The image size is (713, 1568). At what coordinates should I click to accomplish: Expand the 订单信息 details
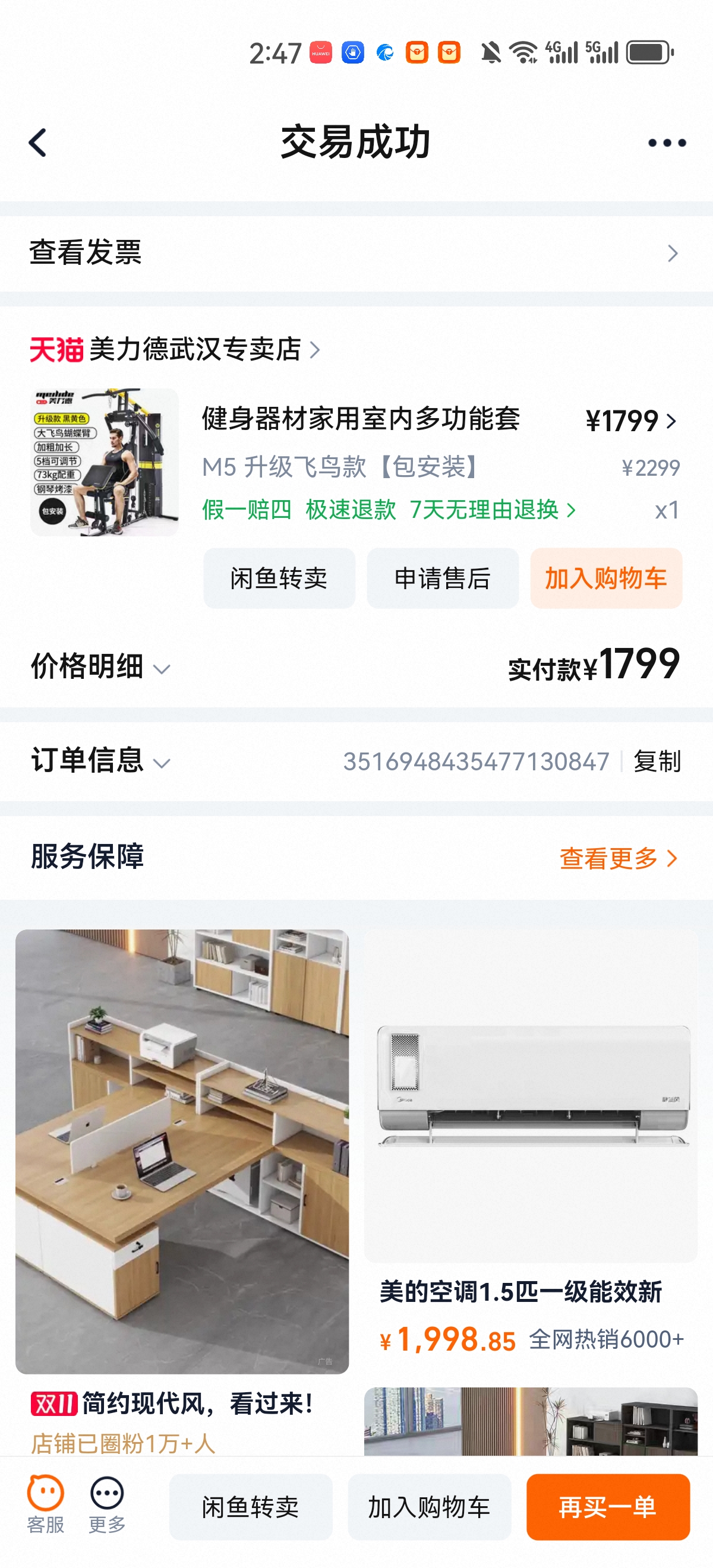pyautogui.click(x=100, y=761)
